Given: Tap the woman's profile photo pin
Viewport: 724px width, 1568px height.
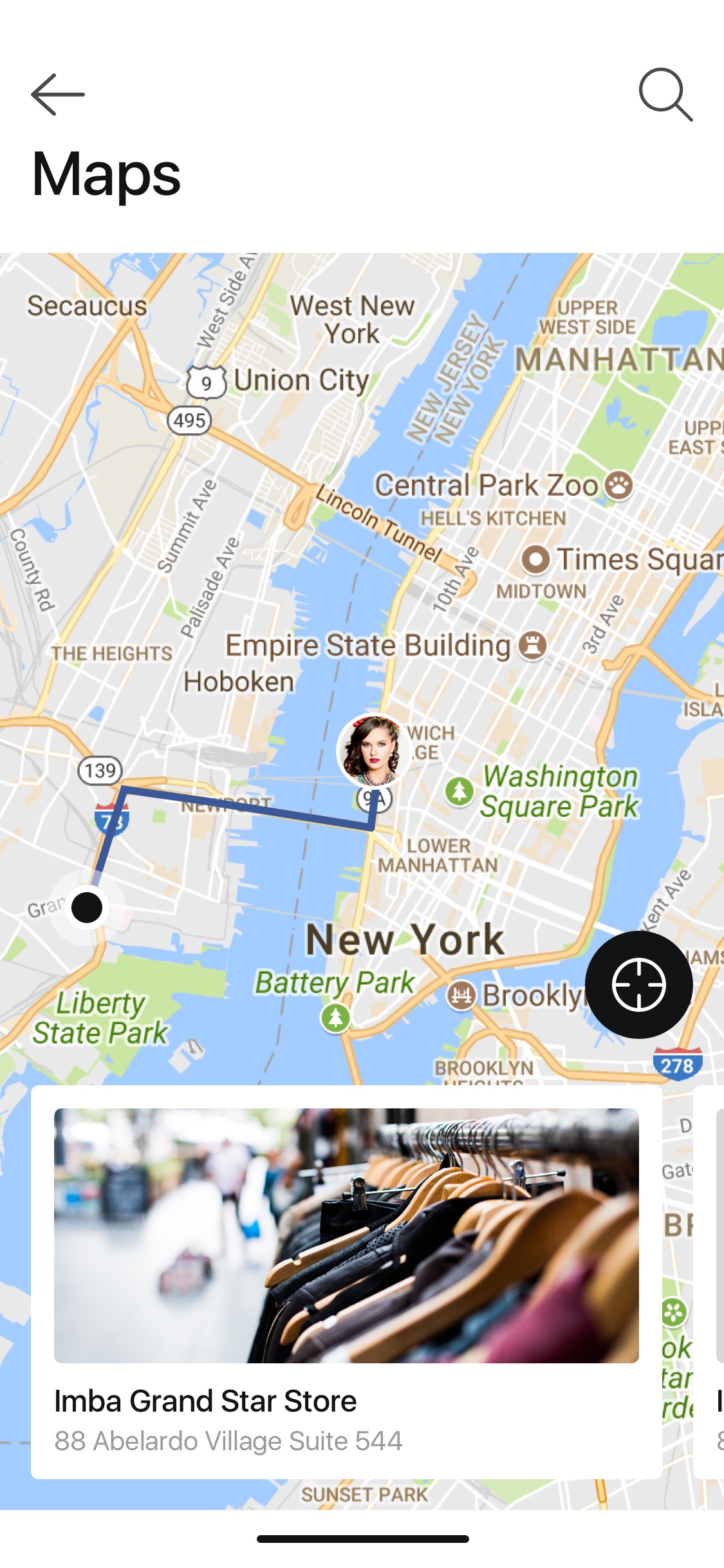Looking at the screenshot, I should (x=374, y=751).
